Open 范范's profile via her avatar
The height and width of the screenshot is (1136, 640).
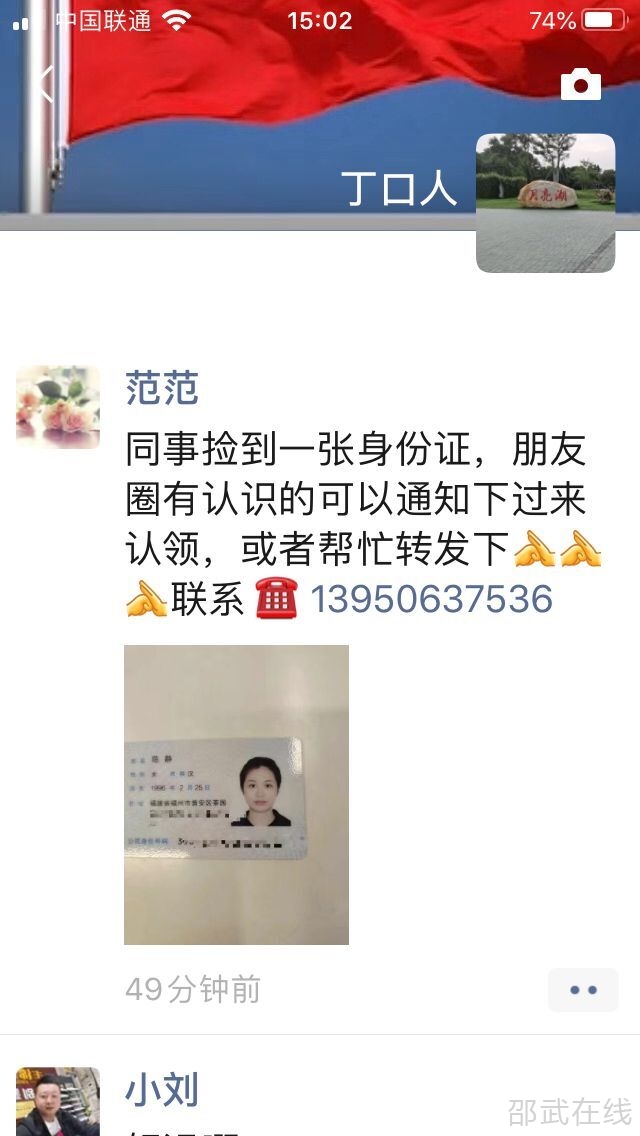(58, 407)
